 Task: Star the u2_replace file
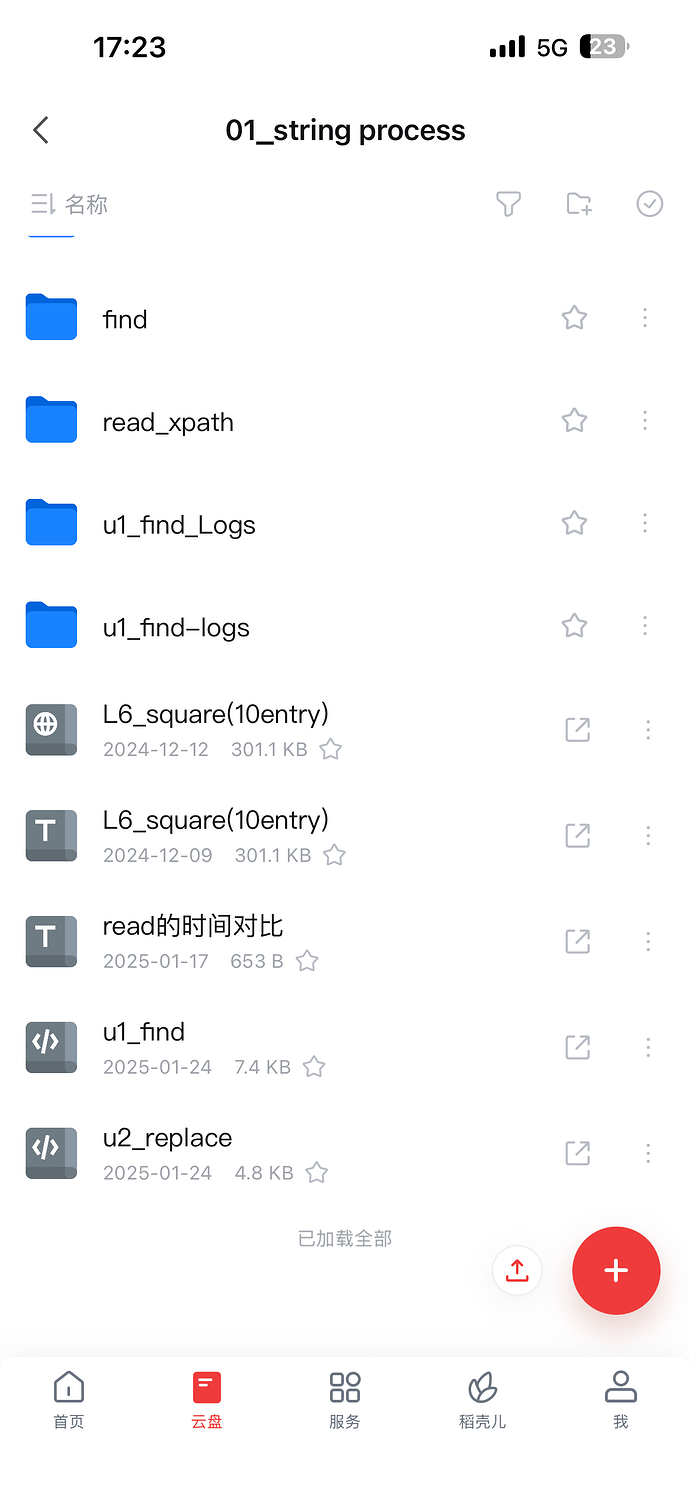(x=317, y=1173)
